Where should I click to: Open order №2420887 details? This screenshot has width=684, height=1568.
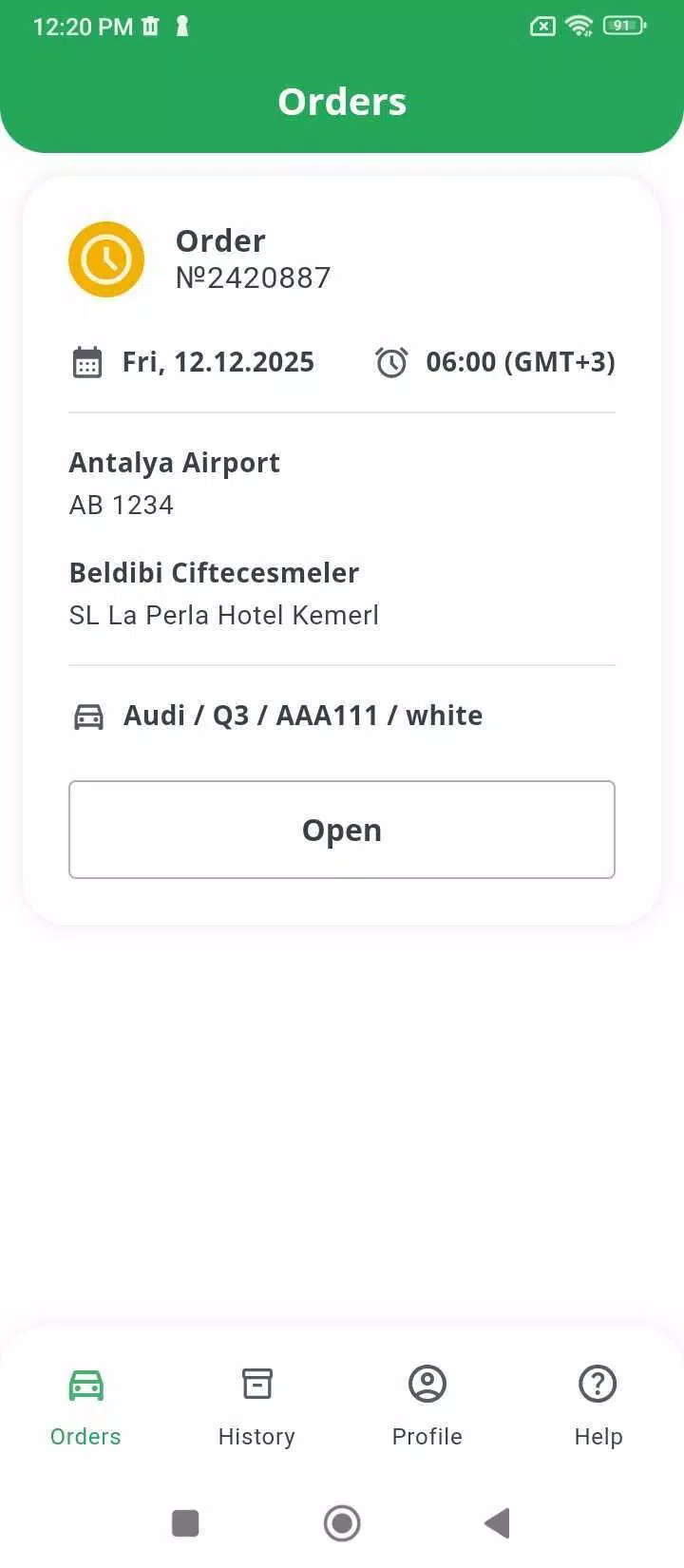pyautogui.click(x=342, y=830)
